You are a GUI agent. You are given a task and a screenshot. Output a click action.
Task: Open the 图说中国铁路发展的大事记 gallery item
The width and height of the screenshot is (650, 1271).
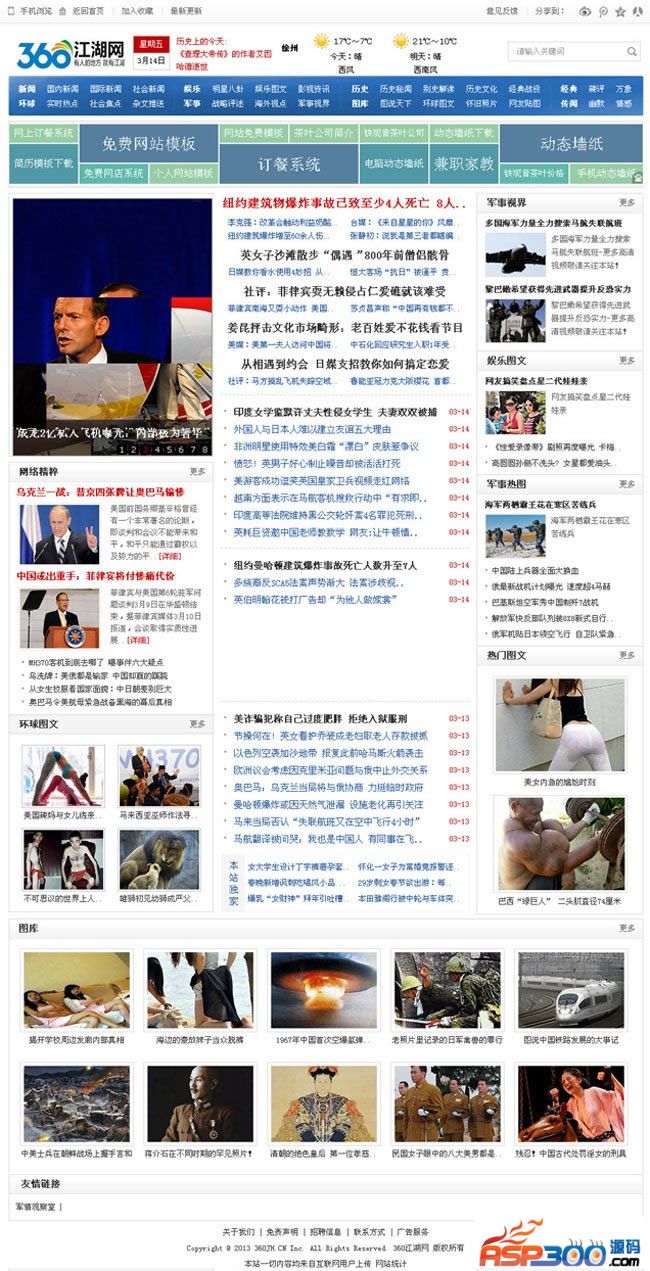[x=571, y=1007]
